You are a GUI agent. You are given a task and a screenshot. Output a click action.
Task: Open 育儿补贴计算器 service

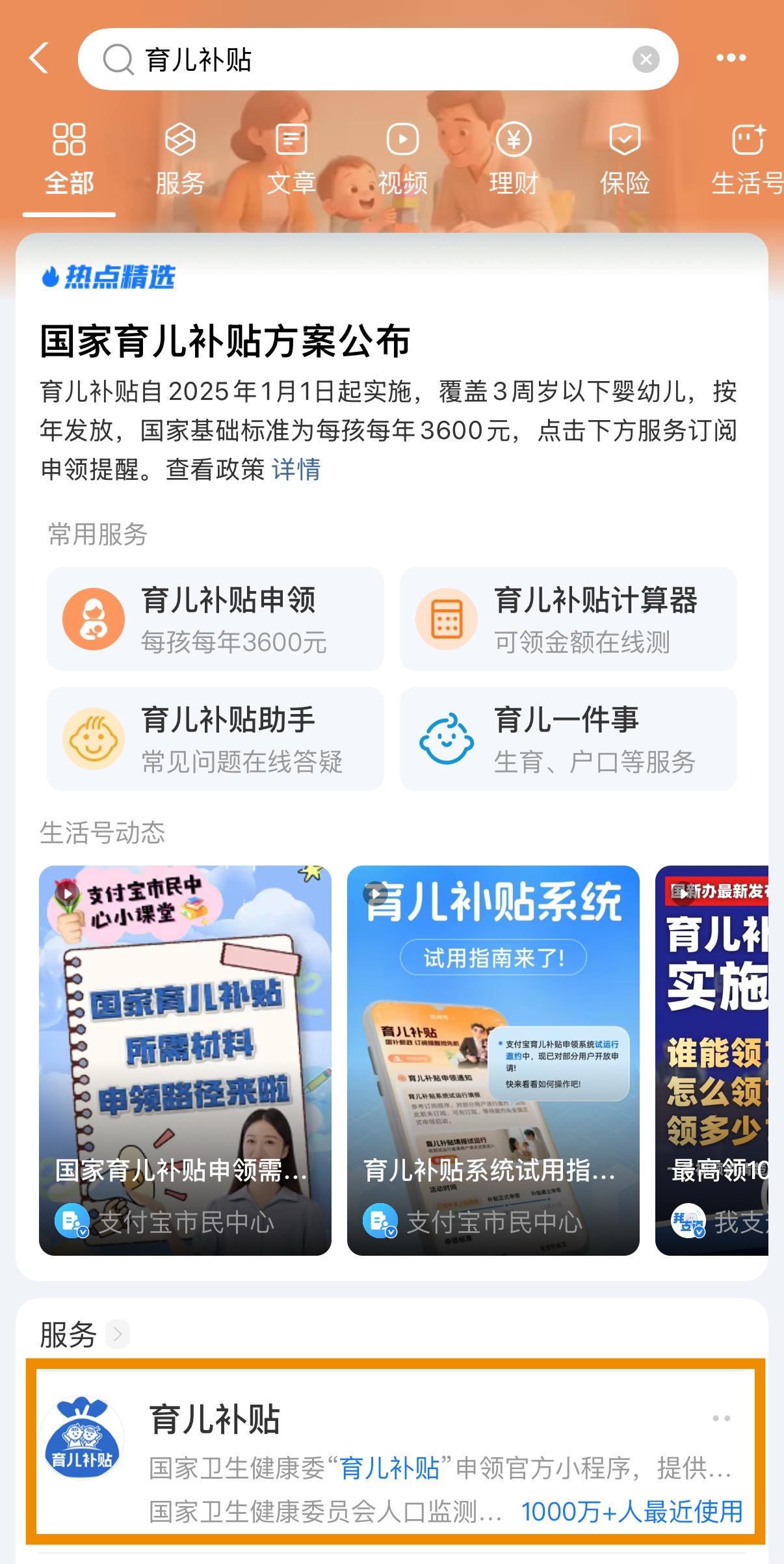568,619
